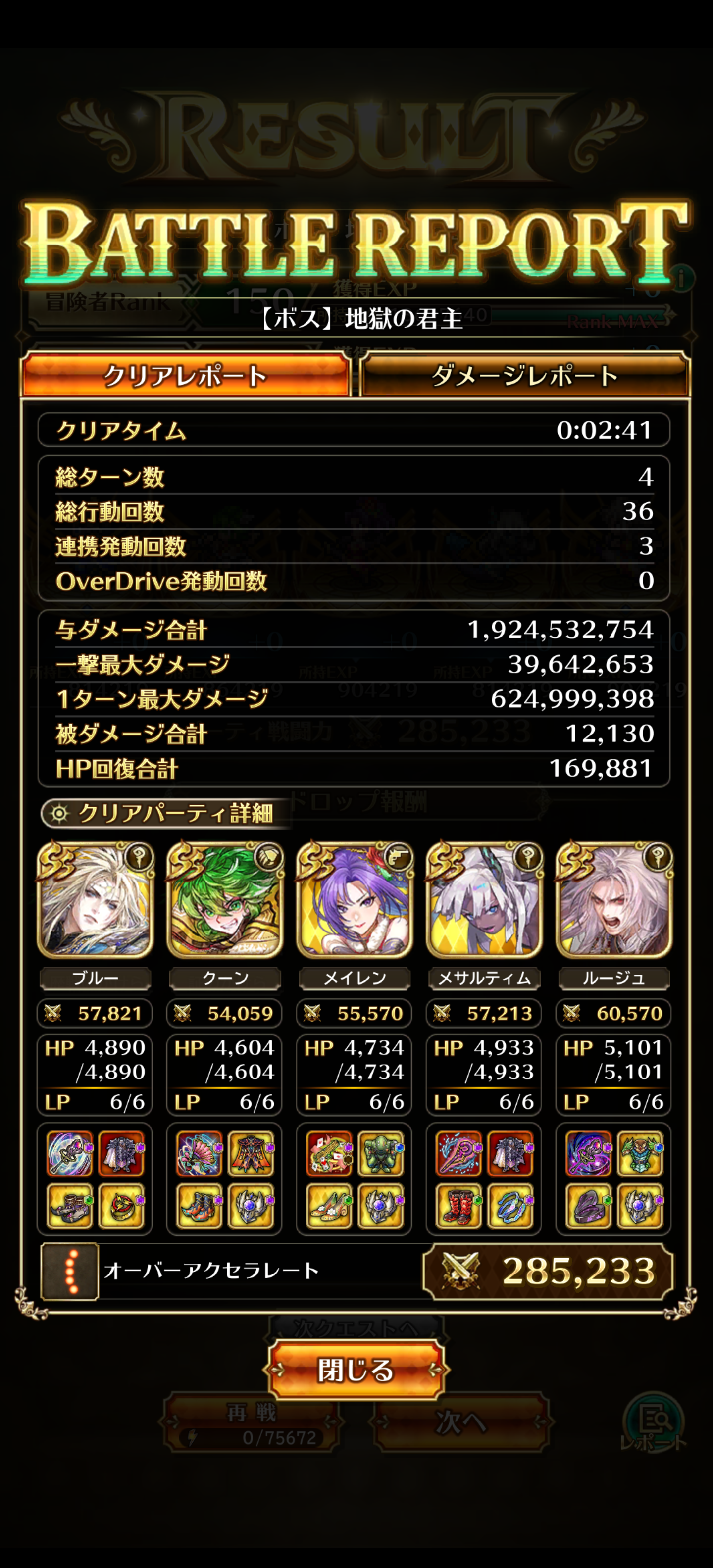This screenshot has height=1568, width=713.
Task: Open クーン character portrait
Action: [225, 900]
